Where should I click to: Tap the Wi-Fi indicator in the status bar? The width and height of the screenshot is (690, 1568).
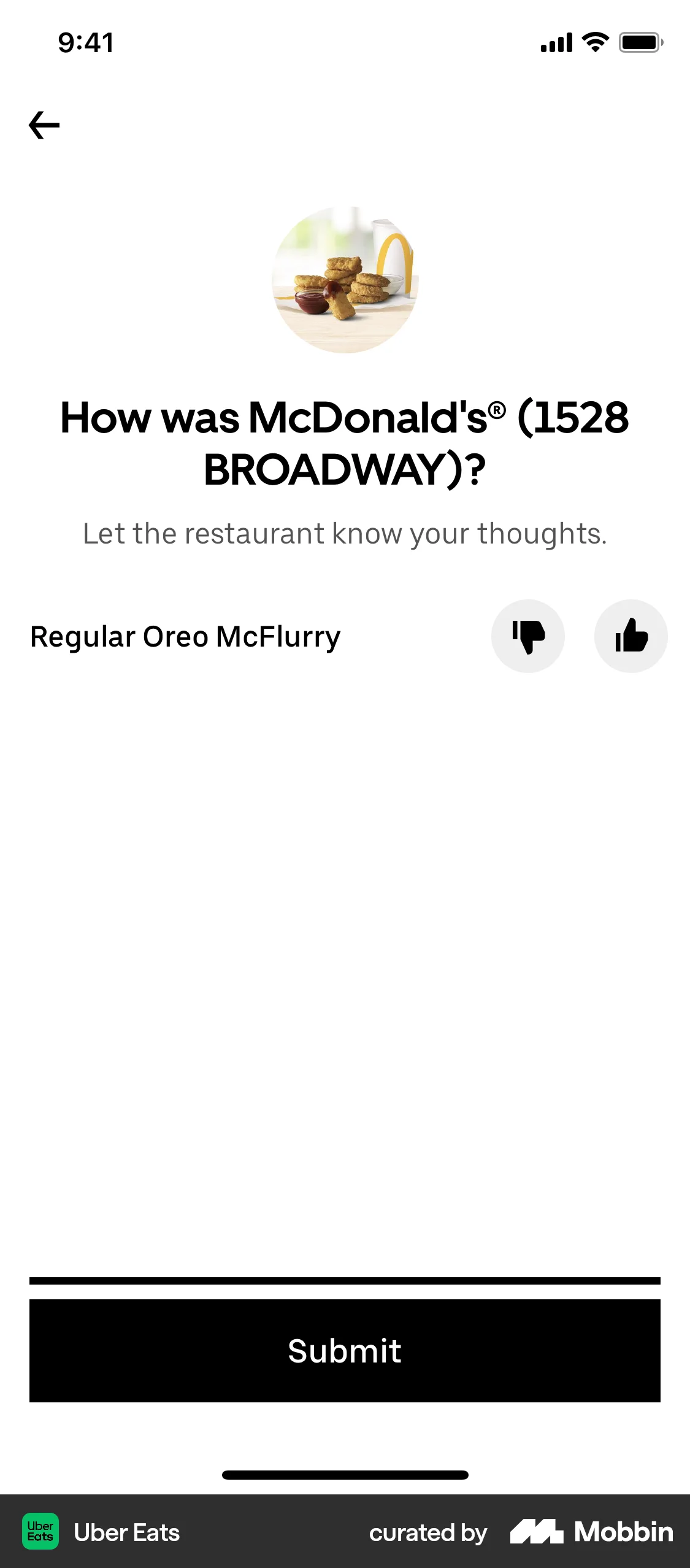[x=592, y=42]
